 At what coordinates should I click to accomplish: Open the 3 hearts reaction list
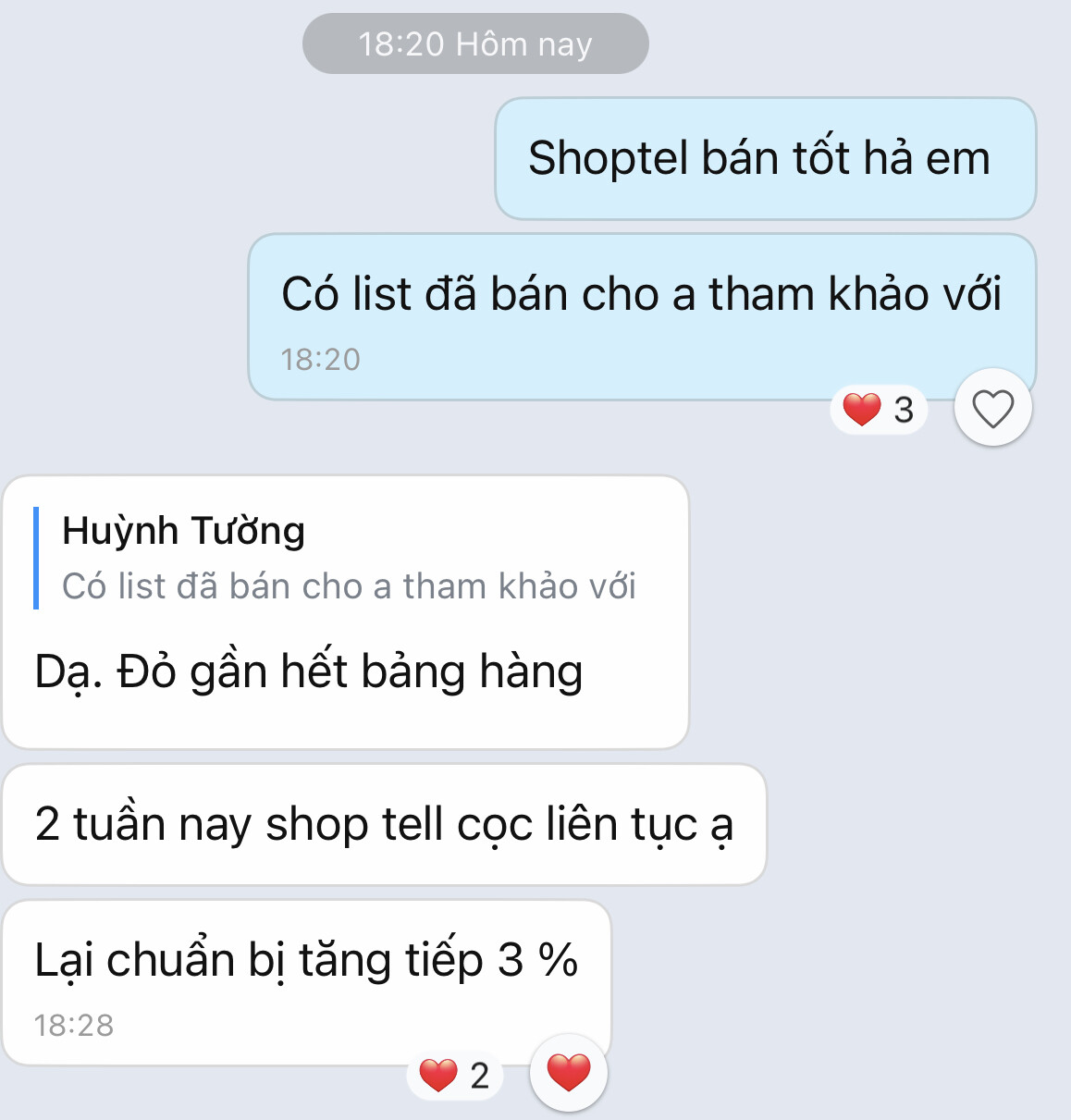click(879, 410)
